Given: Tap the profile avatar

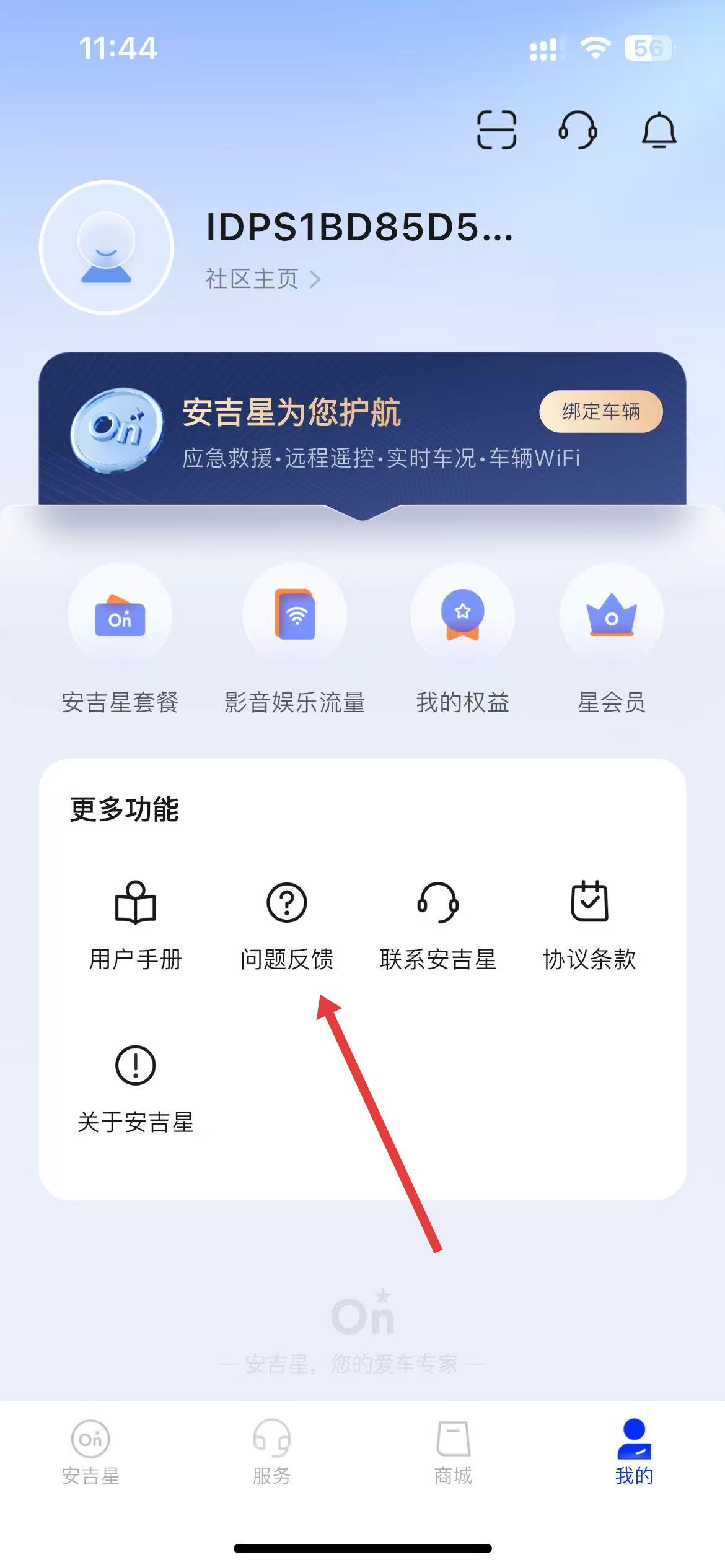Looking at the screenshot, I should pos(106,248).
